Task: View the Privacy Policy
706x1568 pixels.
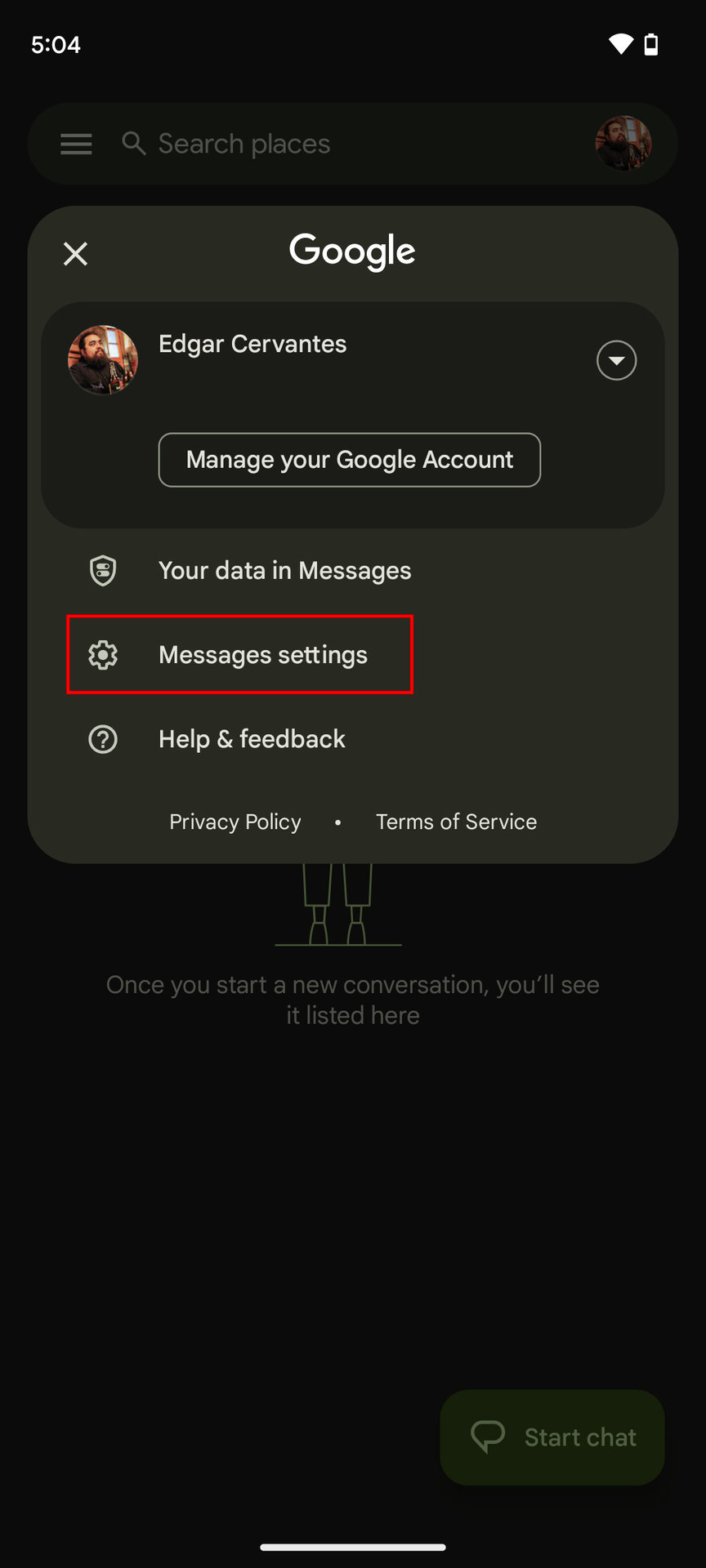Action: point(235,822)
